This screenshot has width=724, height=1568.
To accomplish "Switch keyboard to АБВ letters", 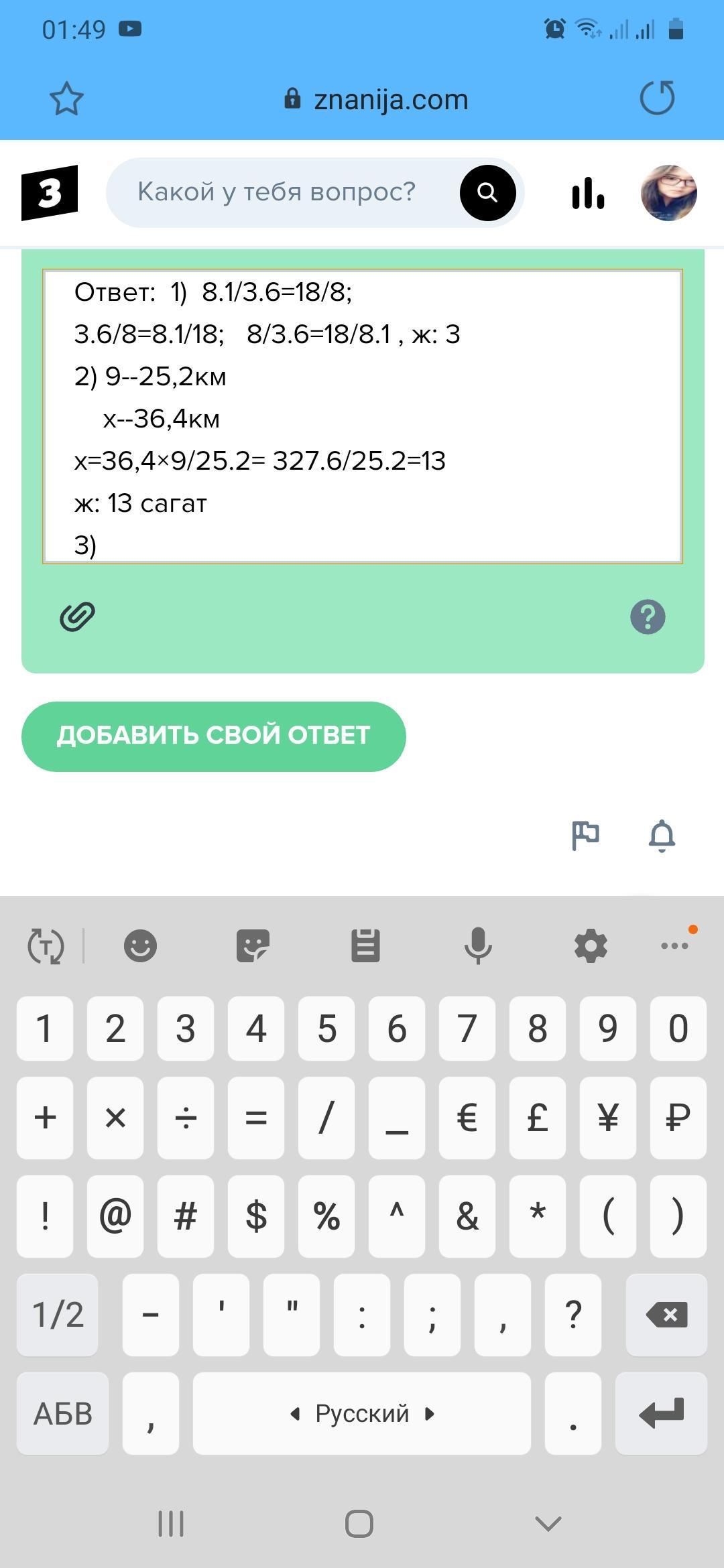I will point(63,1413).
